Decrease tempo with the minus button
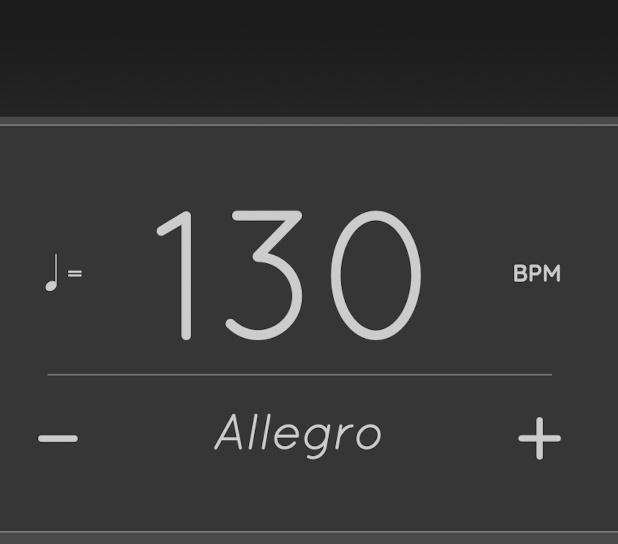 coord(58,438)
